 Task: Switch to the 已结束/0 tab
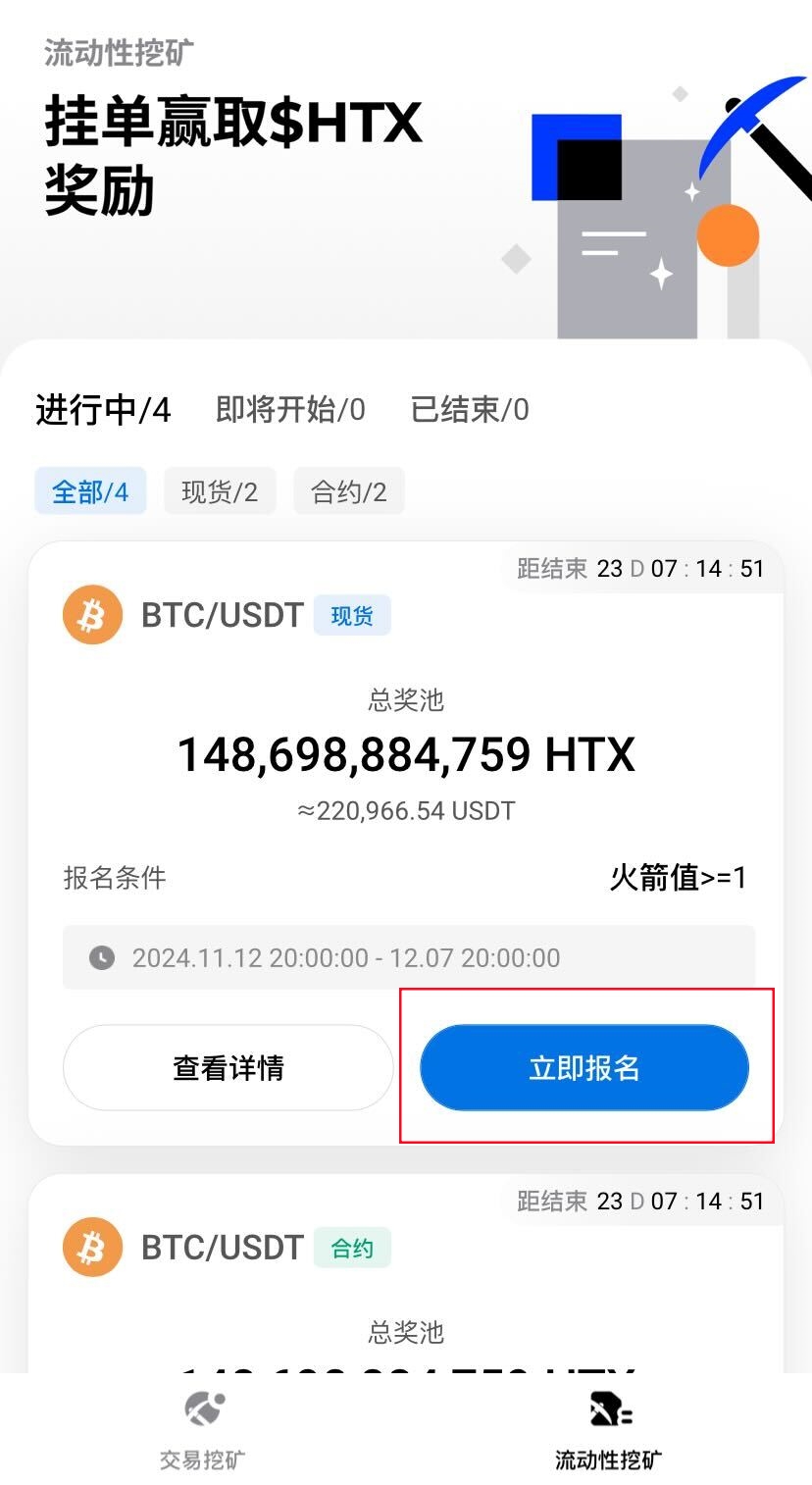click(x=470, y=409)
